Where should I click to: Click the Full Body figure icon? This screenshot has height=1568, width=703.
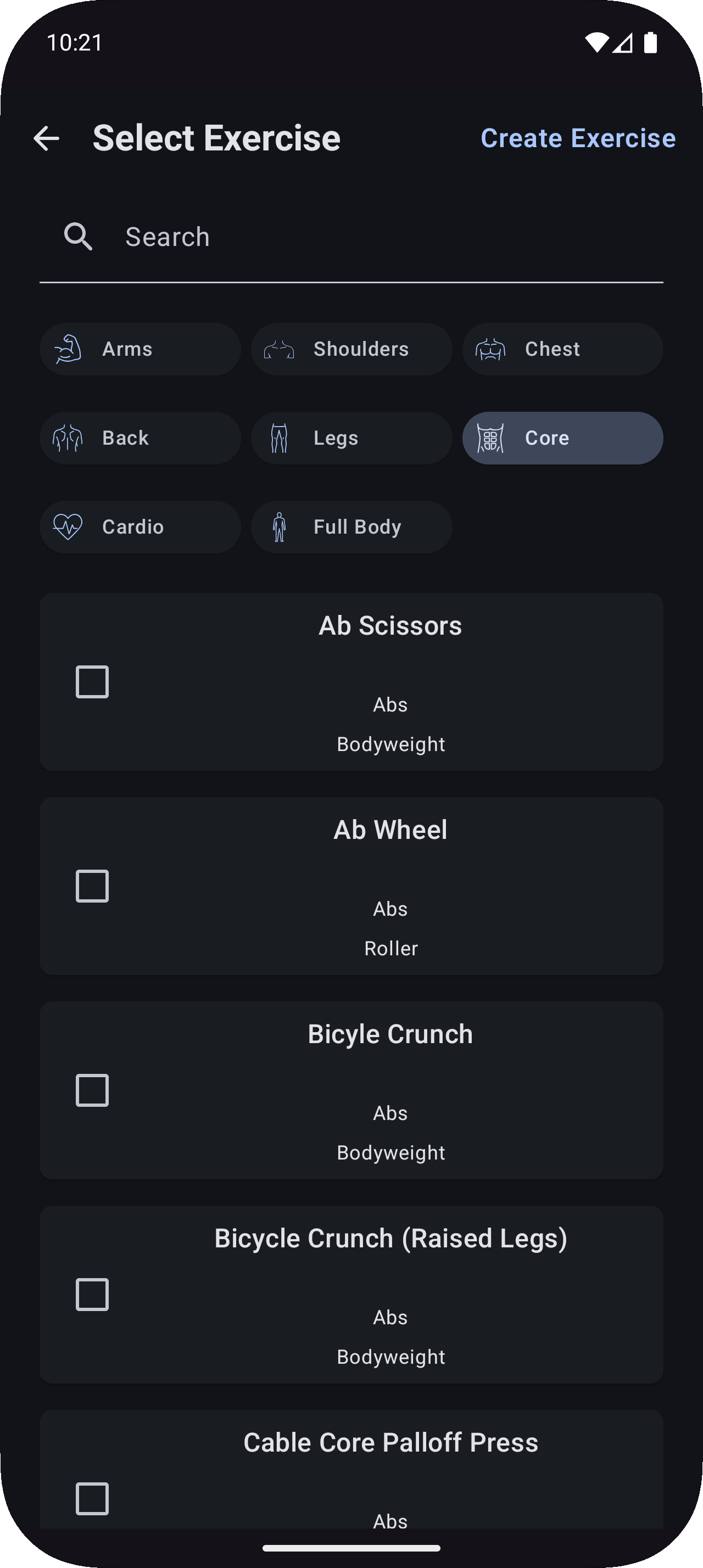[280, 527]
